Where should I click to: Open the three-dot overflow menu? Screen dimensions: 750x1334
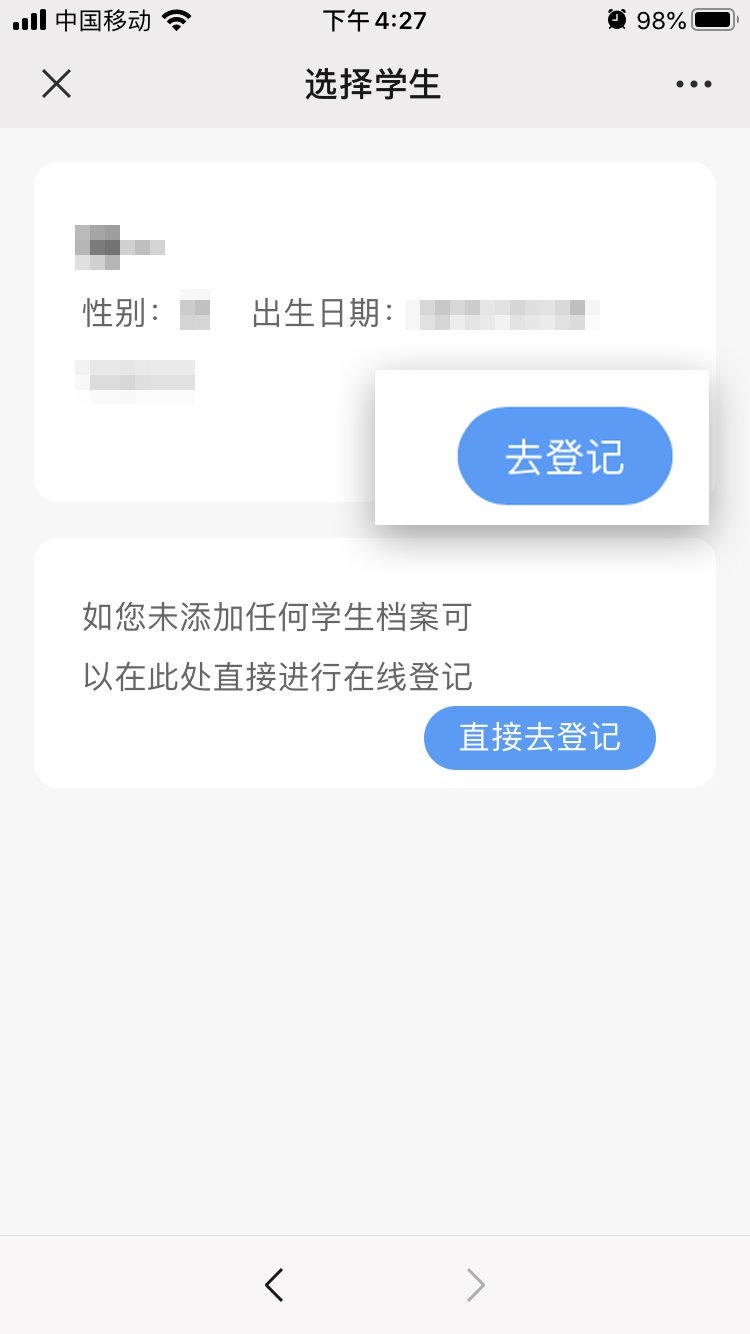(693, 85)
